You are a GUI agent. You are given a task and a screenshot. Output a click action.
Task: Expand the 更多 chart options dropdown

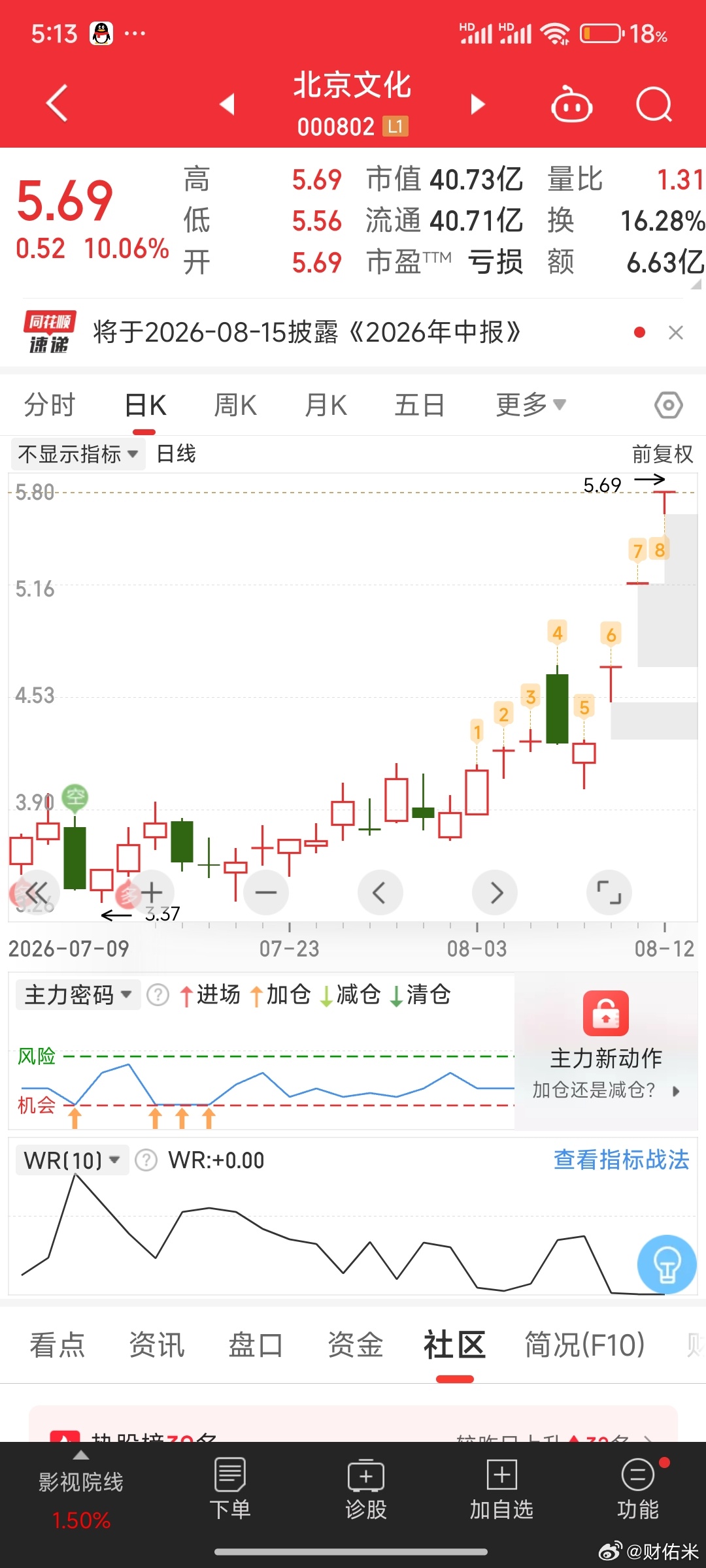point(531,405)
